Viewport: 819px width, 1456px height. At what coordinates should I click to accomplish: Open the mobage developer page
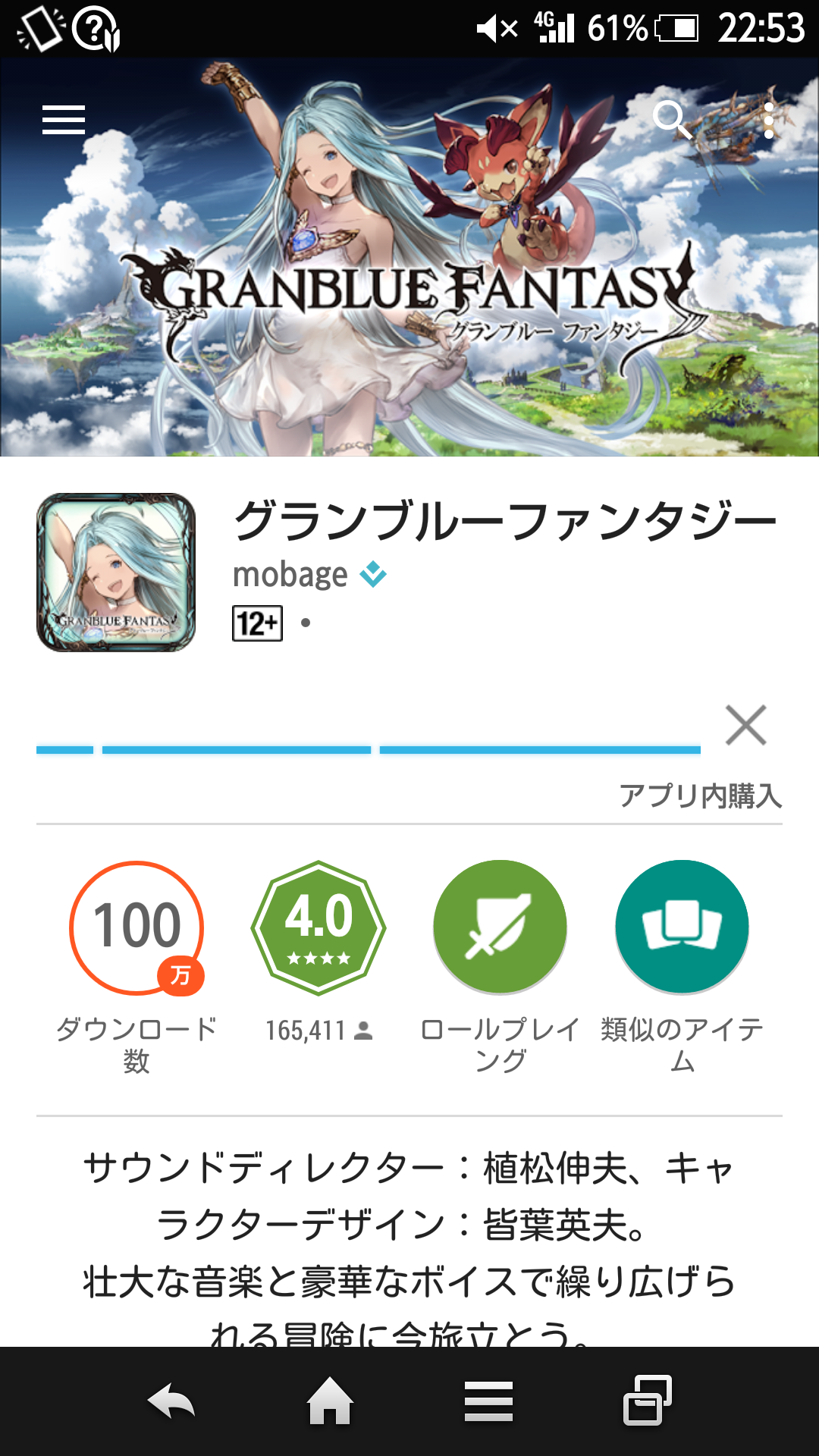(290, 575)
